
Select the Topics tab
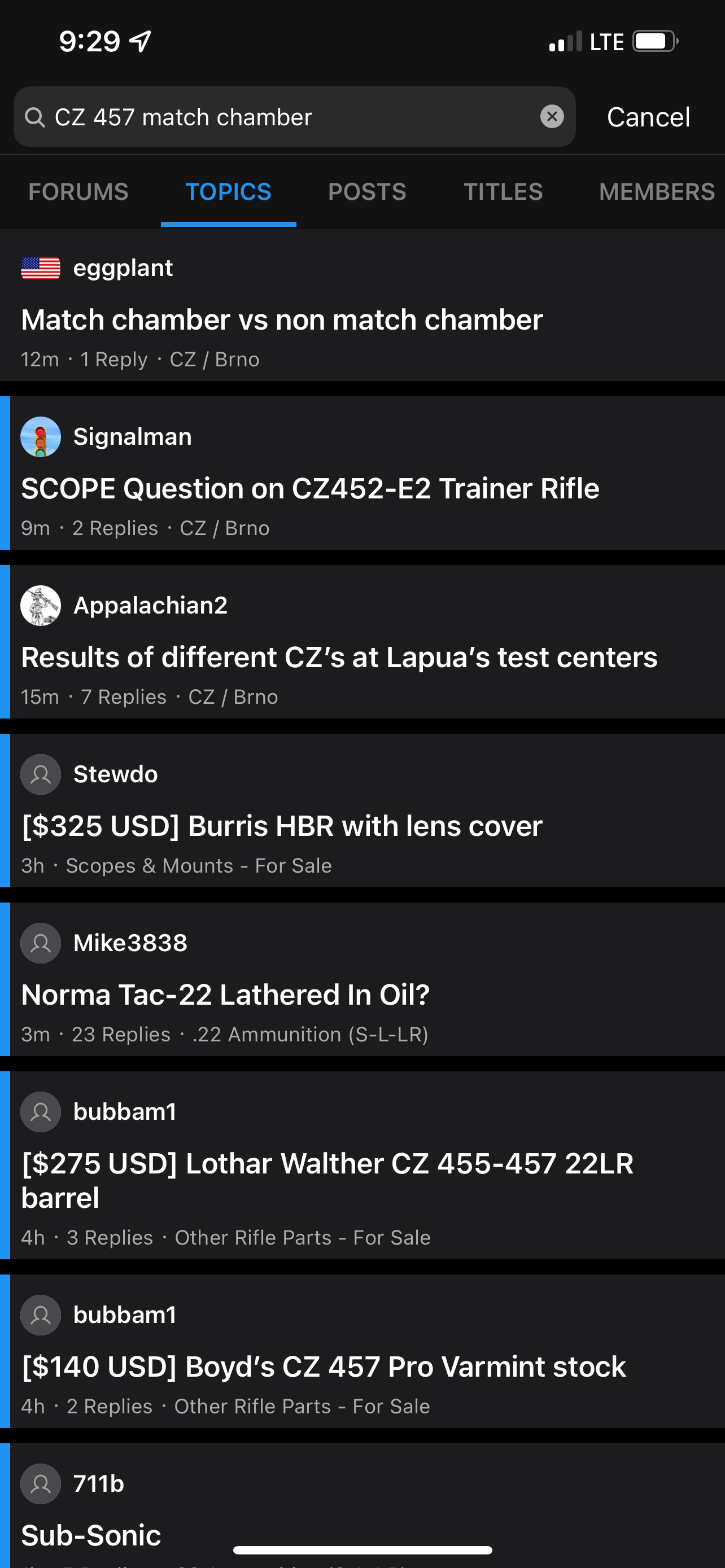tap(228, 192)
